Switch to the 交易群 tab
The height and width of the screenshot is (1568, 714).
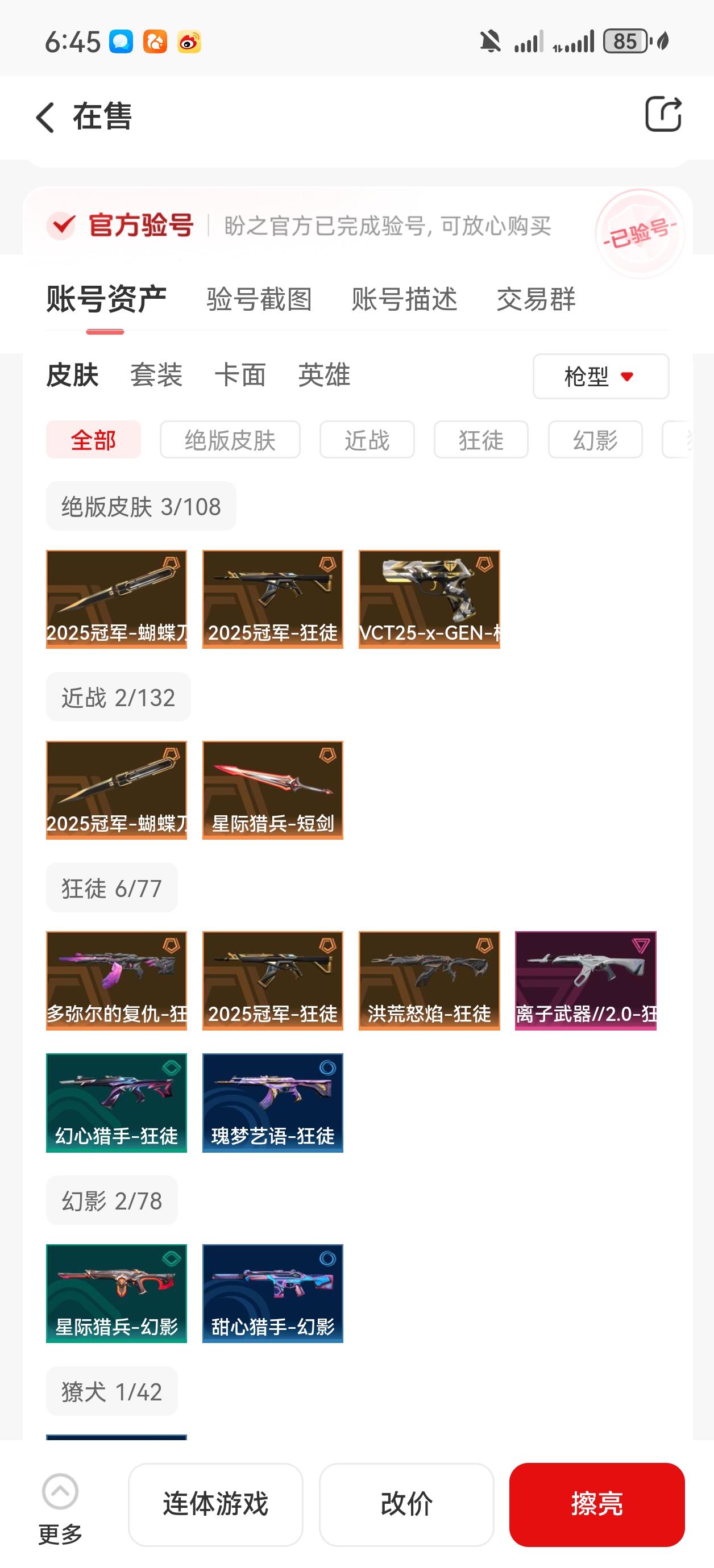[535, 299]
